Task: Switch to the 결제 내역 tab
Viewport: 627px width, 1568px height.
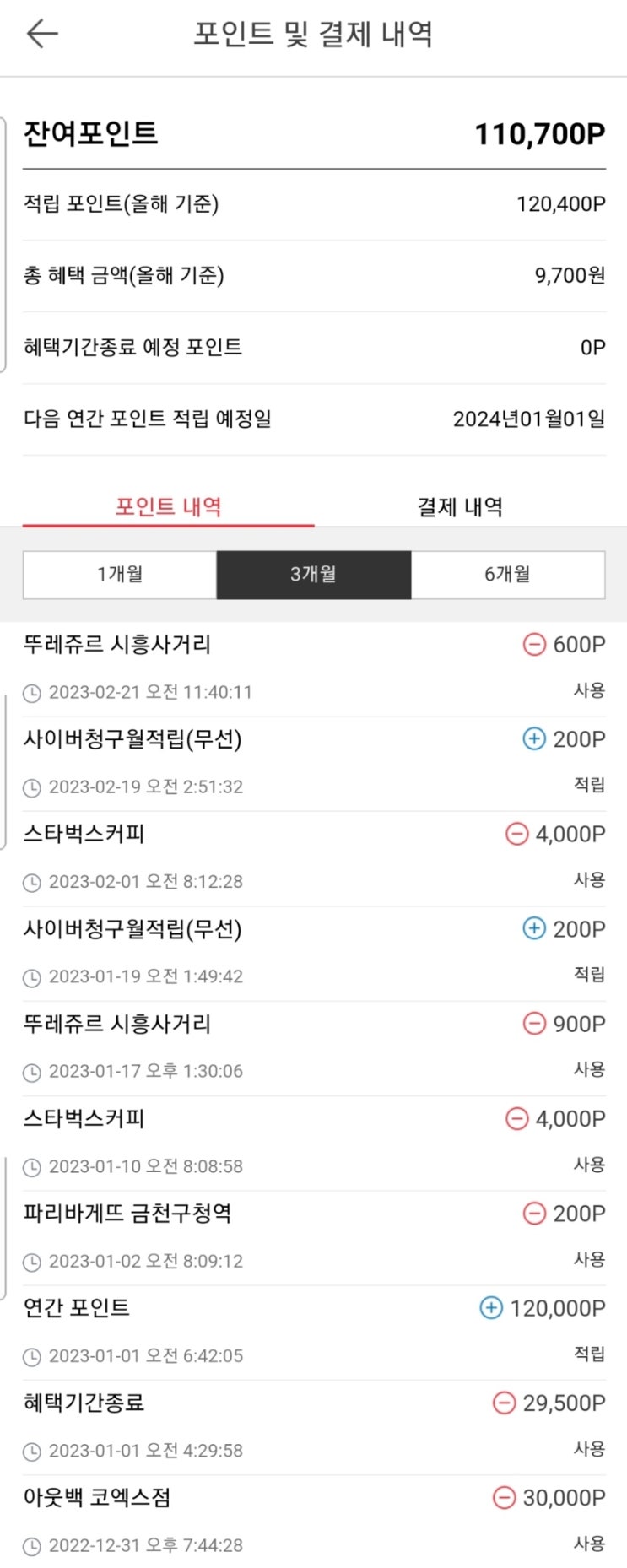Action: (461, 506)
